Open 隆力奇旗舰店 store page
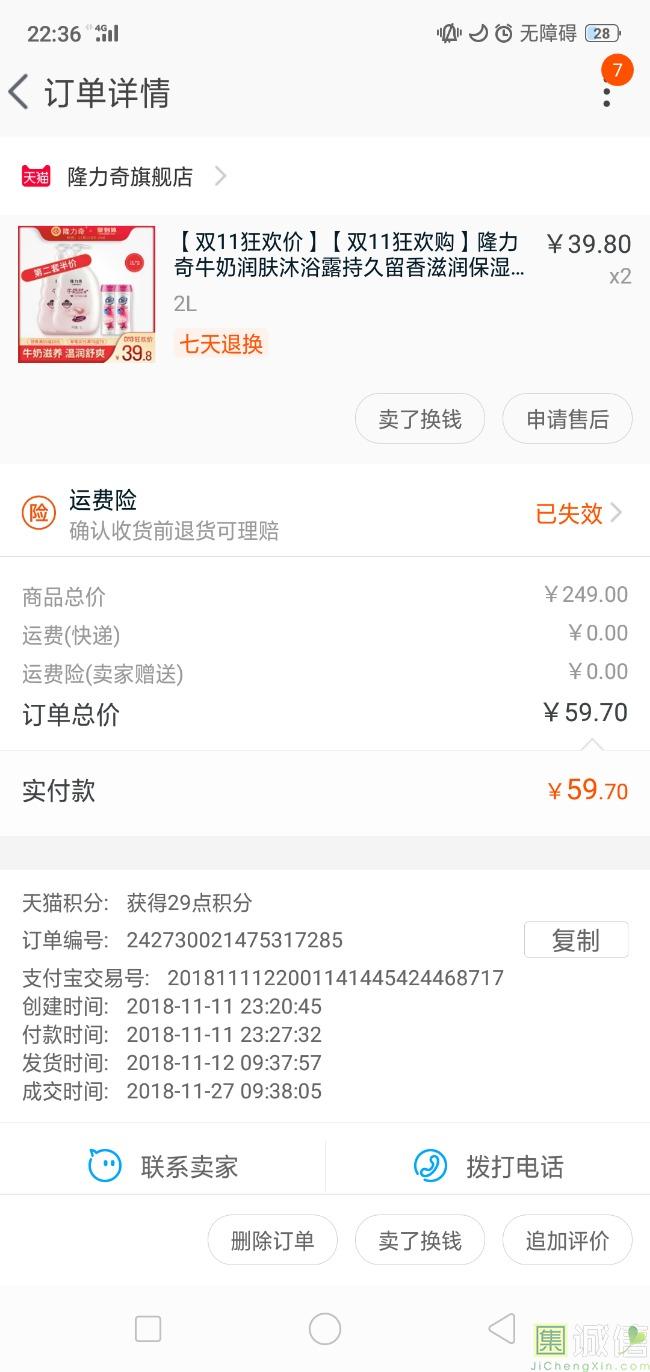The image size is (650, 1372). 130,177
